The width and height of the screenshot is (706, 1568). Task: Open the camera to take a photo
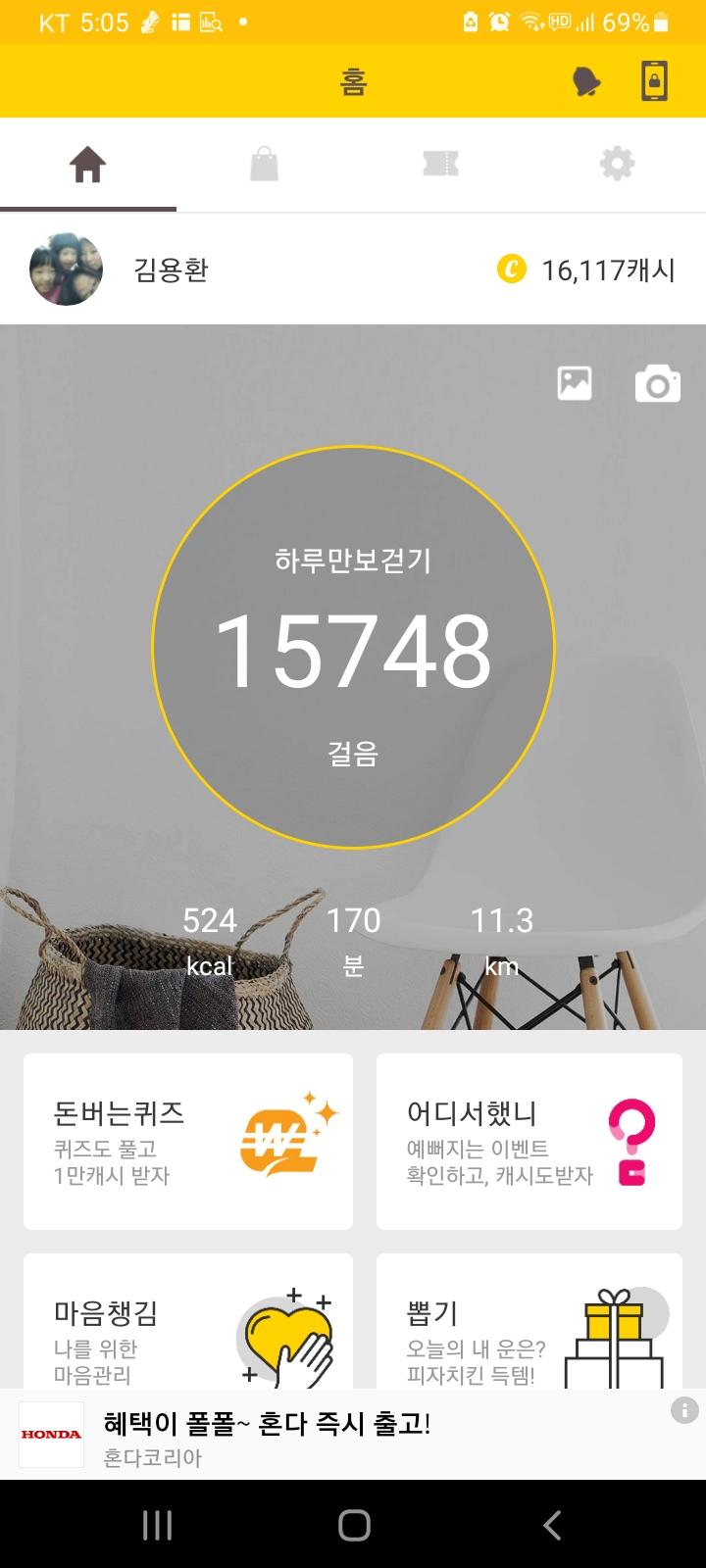pos(657,384)
